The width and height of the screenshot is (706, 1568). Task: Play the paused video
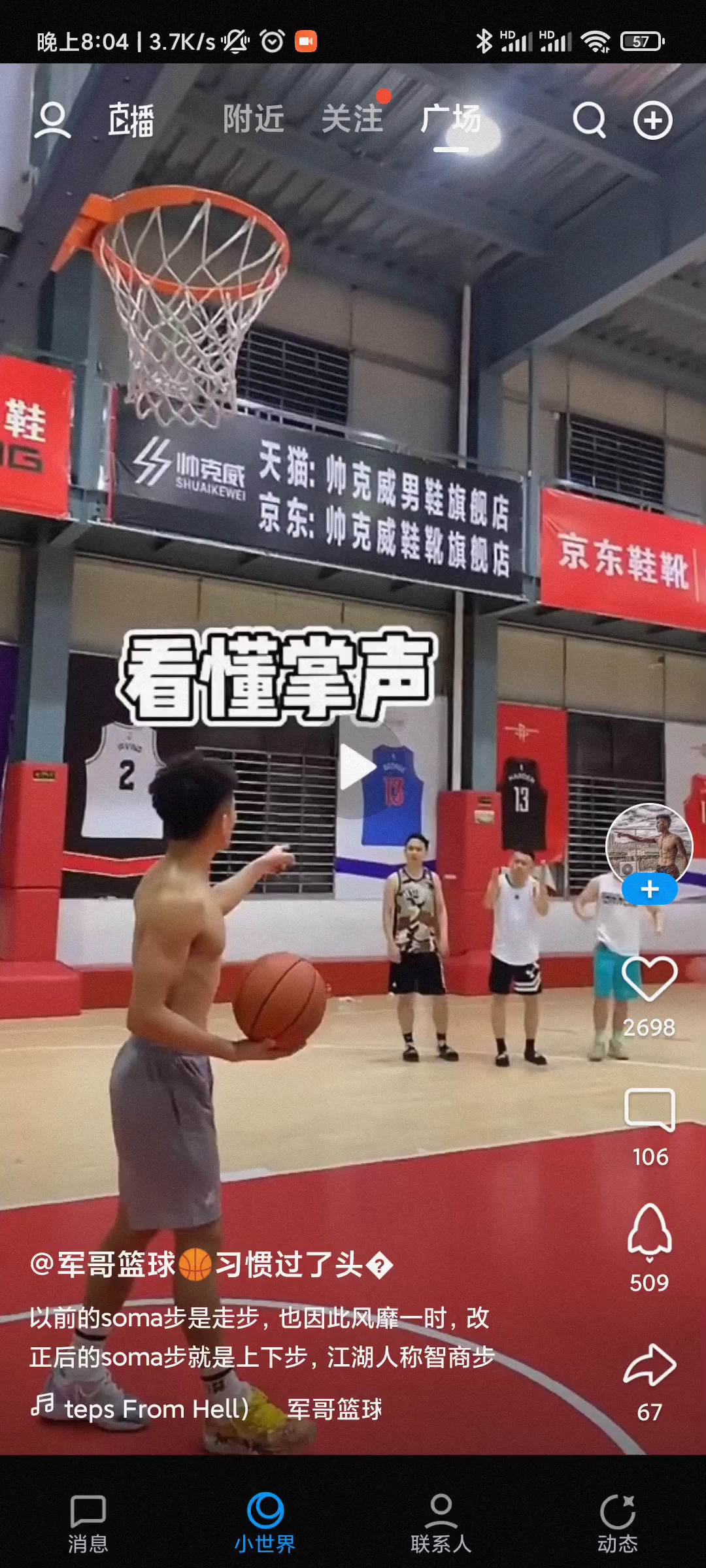(x=356, y=768)
